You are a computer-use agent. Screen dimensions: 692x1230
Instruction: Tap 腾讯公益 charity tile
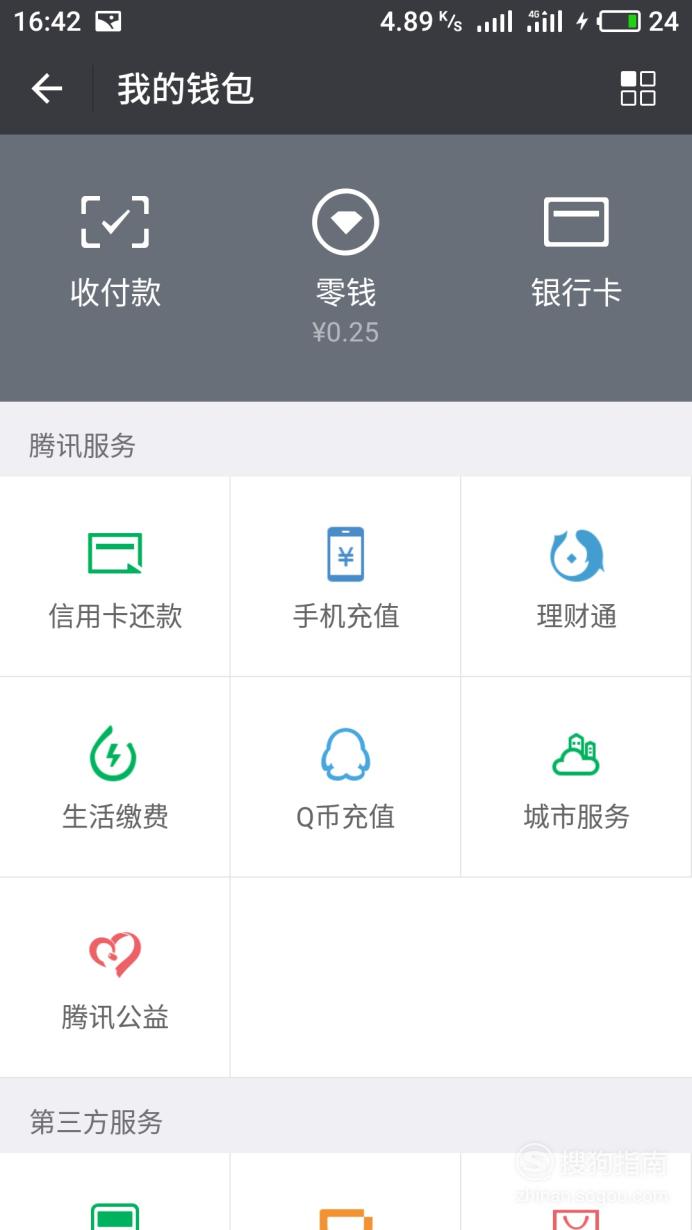pyautogui.click(x=115, y=978)
